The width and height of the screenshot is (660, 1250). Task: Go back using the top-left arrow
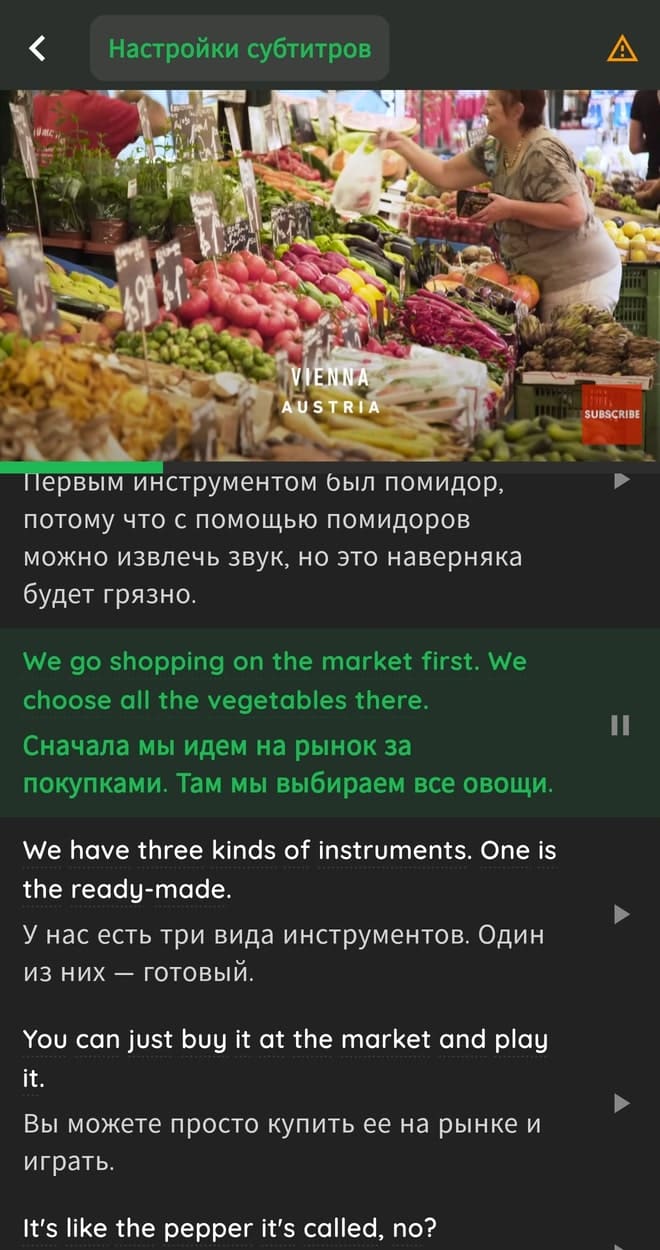38,48
